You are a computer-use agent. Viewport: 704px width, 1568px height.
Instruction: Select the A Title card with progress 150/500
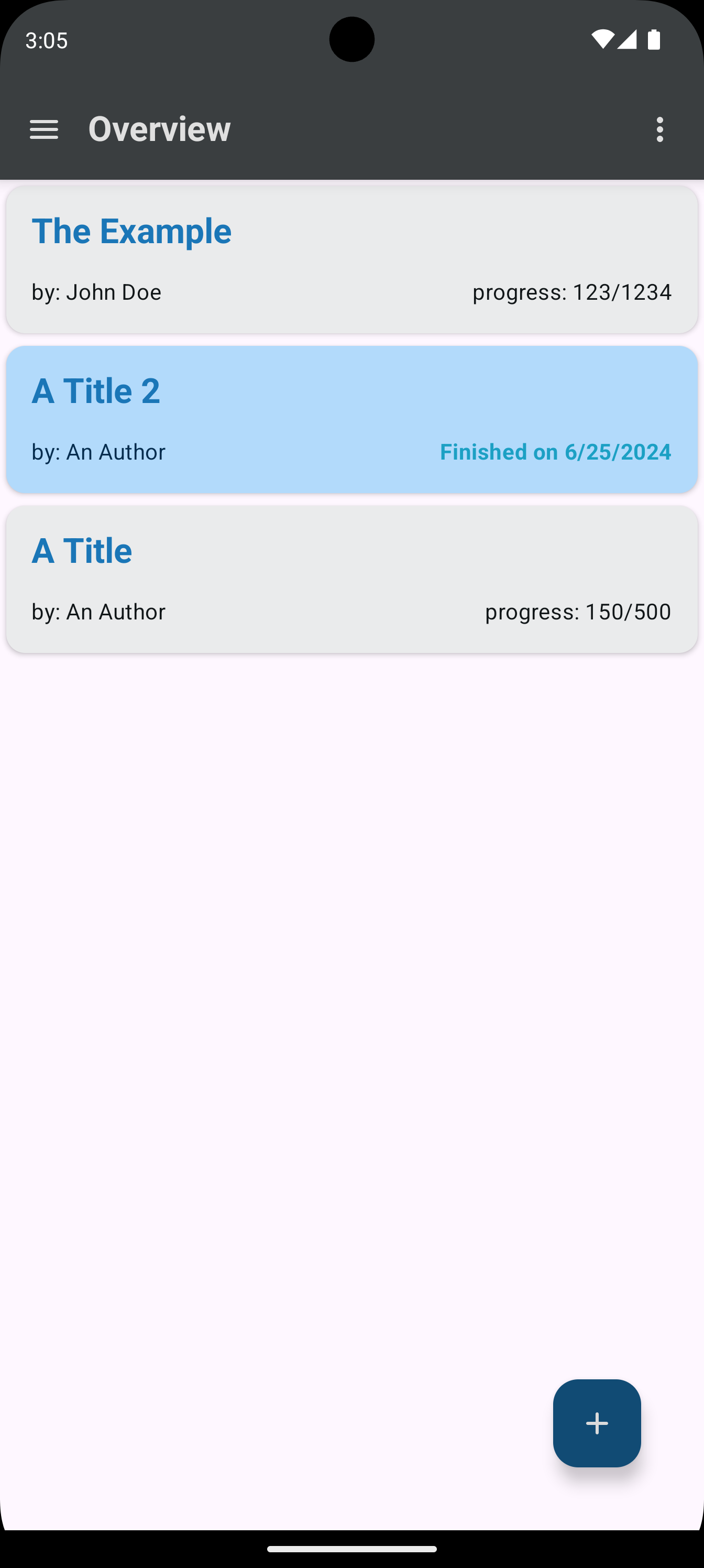coord(351,579)
